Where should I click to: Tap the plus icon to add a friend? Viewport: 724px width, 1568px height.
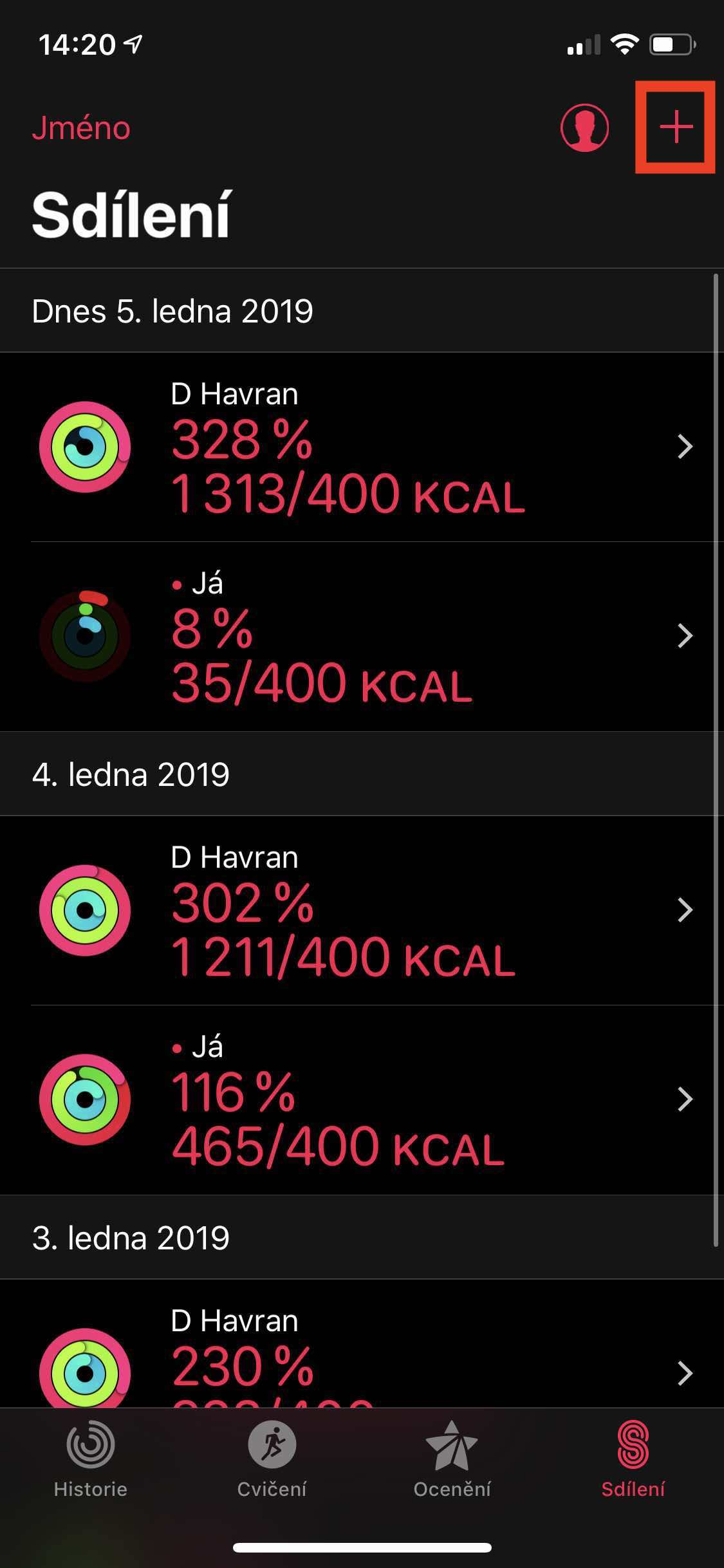[676, 127]
